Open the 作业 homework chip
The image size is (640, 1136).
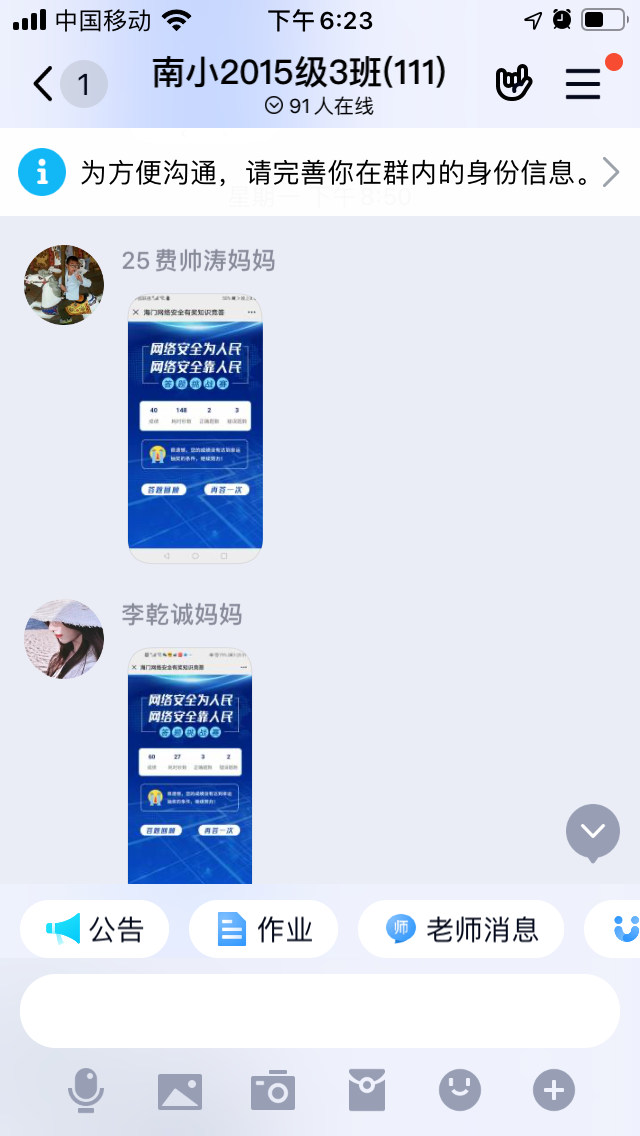pos(264,929)
